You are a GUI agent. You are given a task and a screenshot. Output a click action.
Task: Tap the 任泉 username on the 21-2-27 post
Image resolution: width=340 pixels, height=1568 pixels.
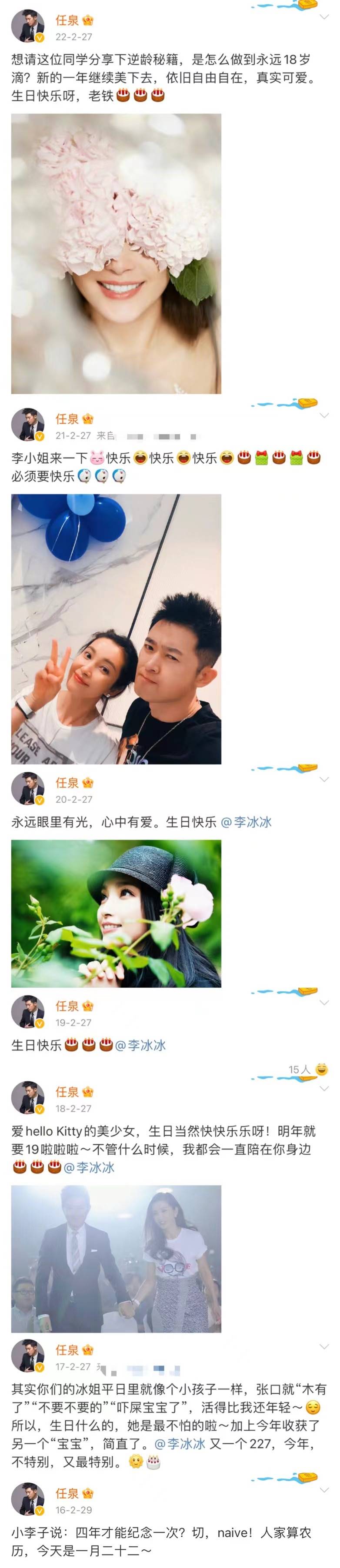(67, 419)
